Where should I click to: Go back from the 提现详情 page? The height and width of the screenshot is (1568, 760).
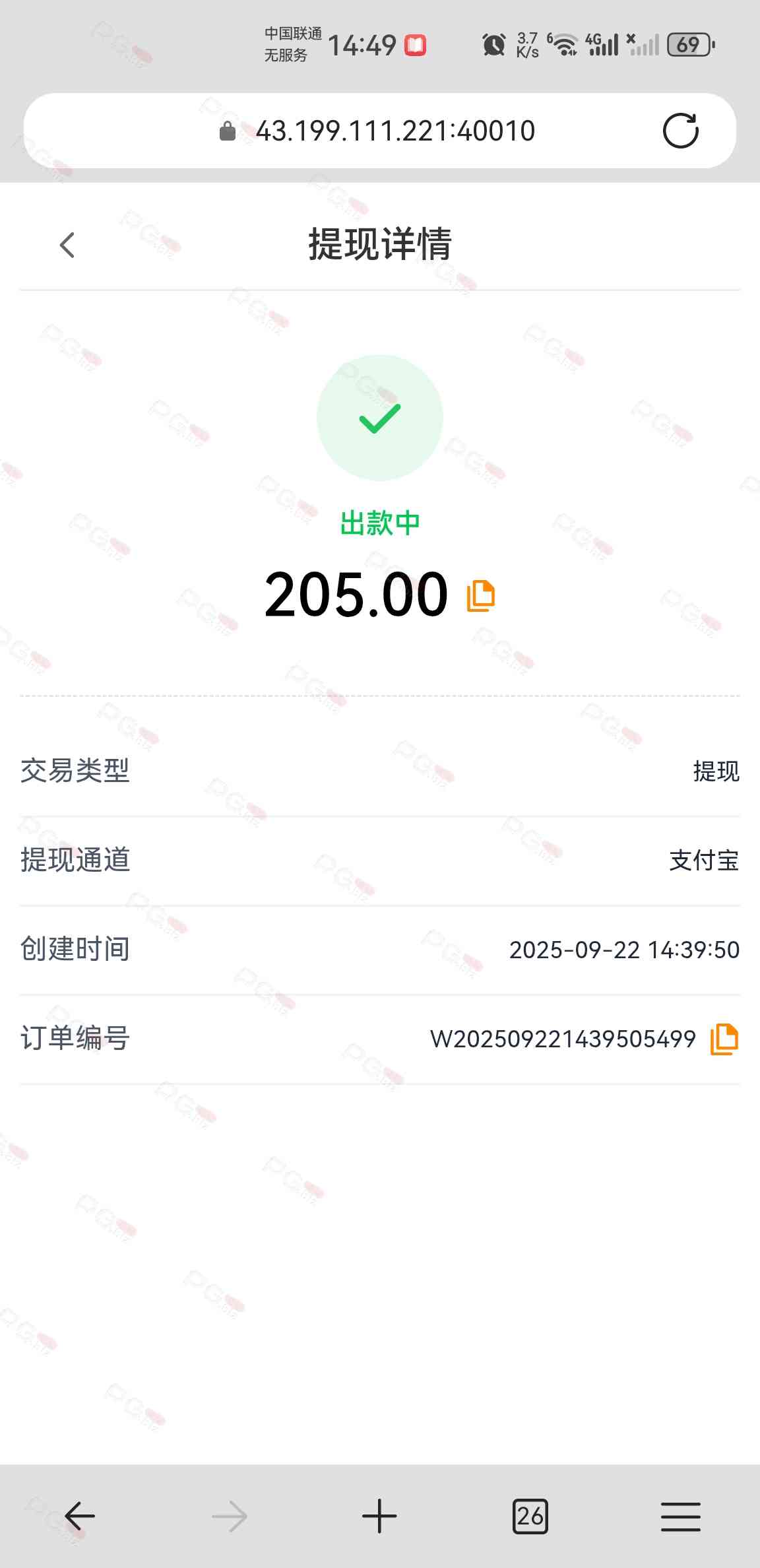[x=67, y=245]
